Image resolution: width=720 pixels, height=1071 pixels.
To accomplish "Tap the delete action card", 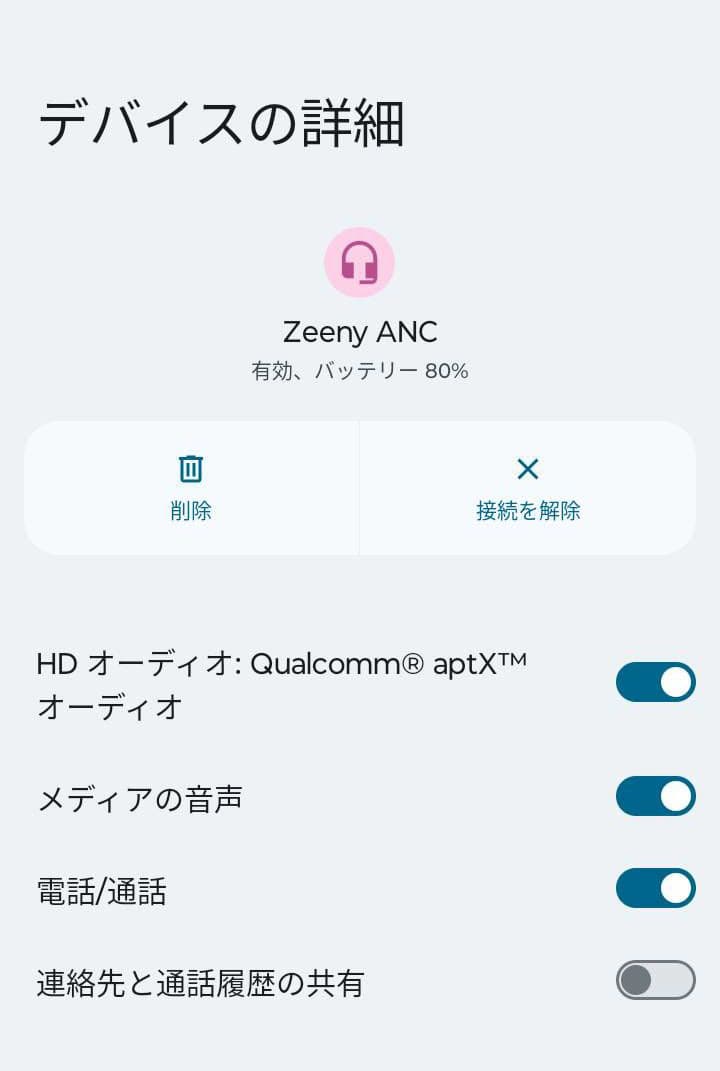I will click(x=190, y=487).
